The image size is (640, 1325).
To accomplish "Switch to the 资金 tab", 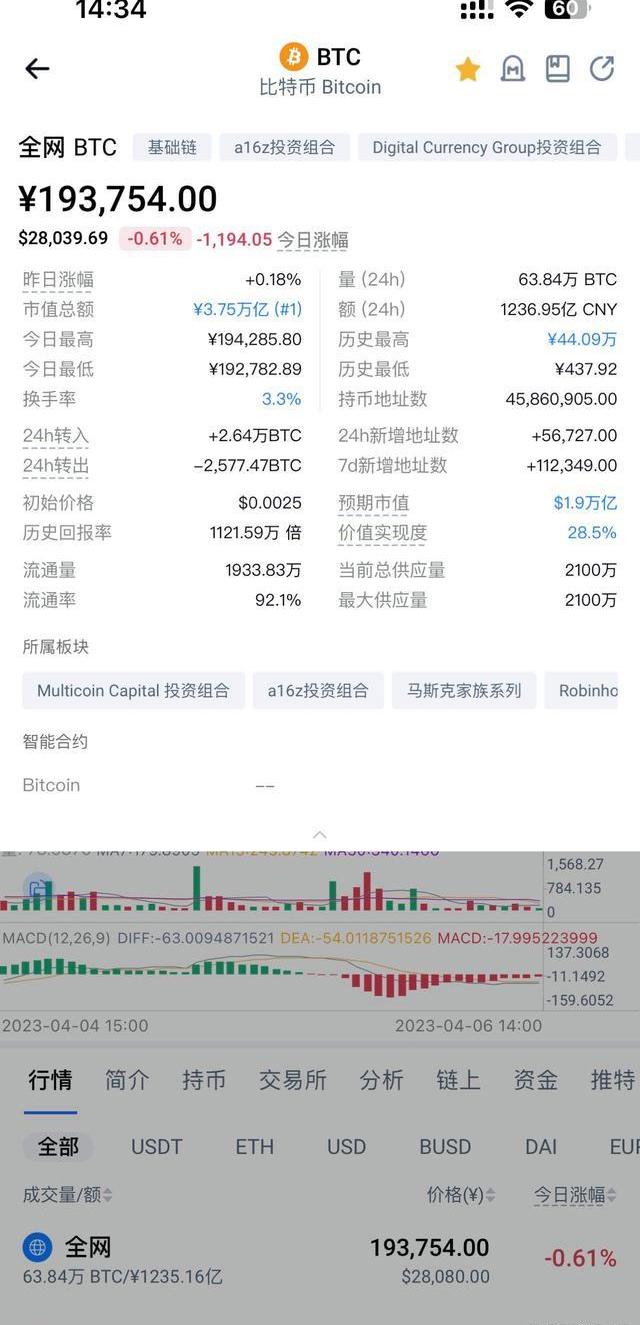I will tap(536, 1080).
